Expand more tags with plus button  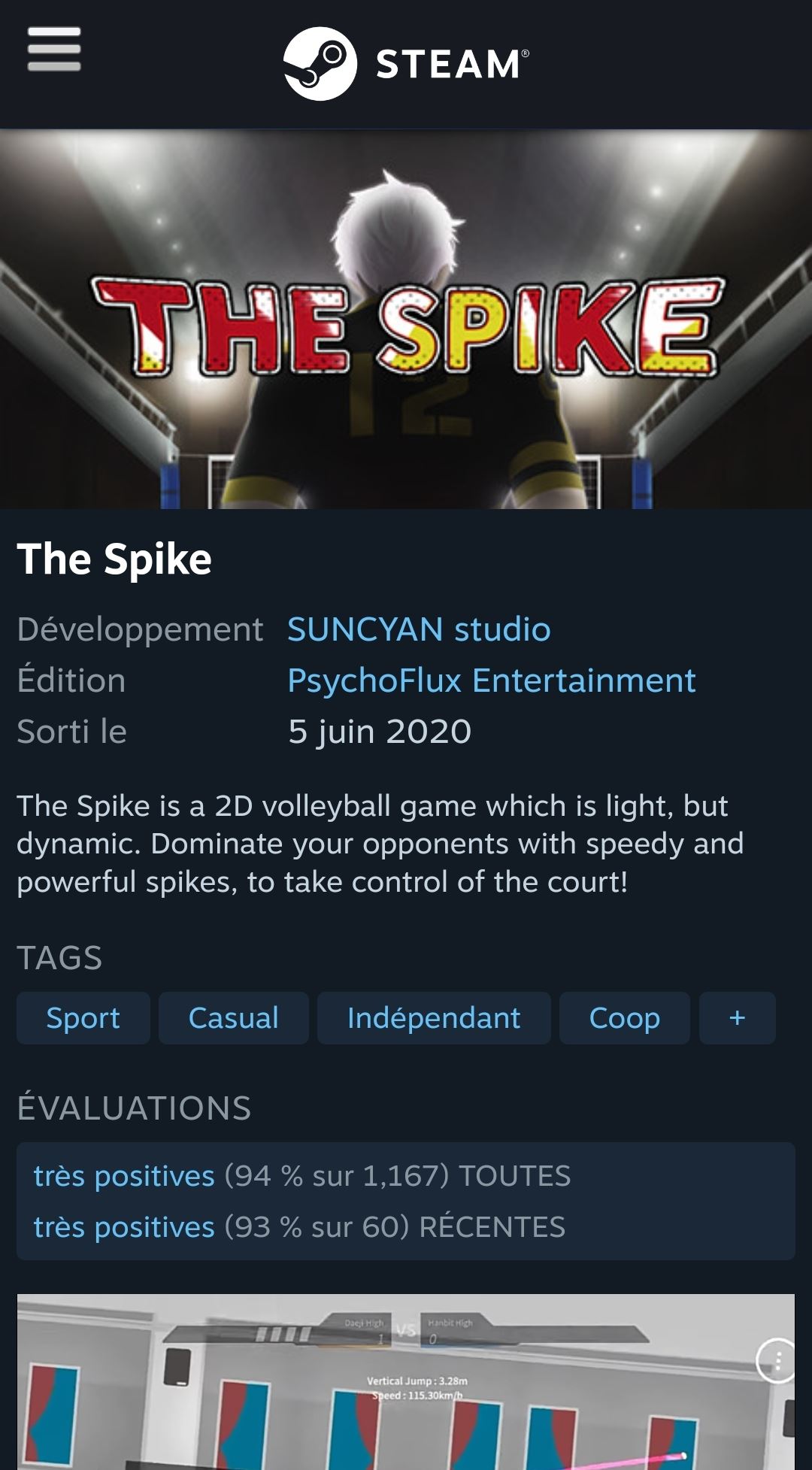(x=737, y=1018)
